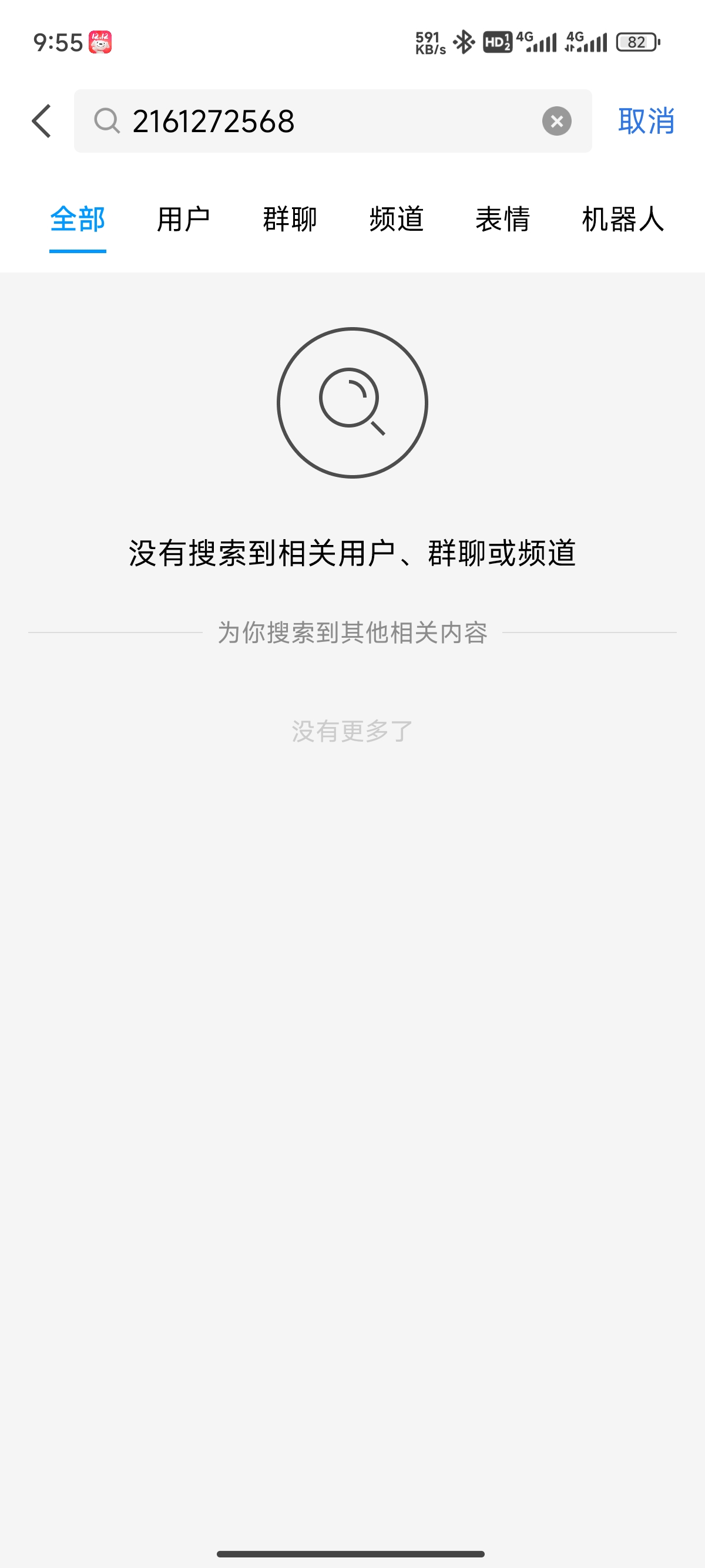This screenshot has width=705, height=1568.
Task: Select the 全部 tab
Action: coord(78,219)
